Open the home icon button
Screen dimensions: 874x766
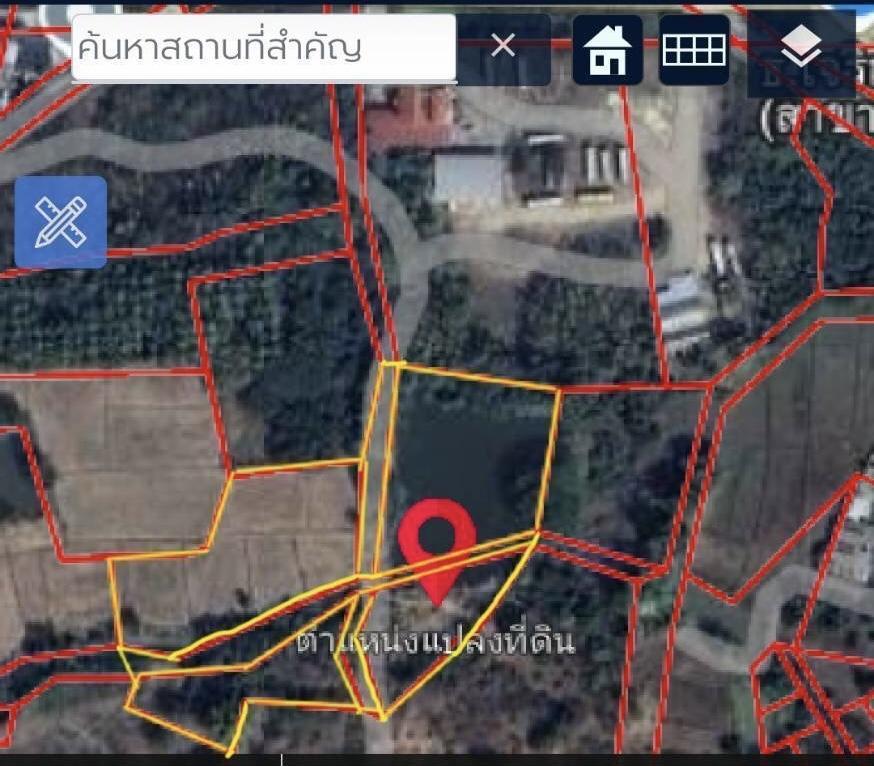click(x=607, y=50)
